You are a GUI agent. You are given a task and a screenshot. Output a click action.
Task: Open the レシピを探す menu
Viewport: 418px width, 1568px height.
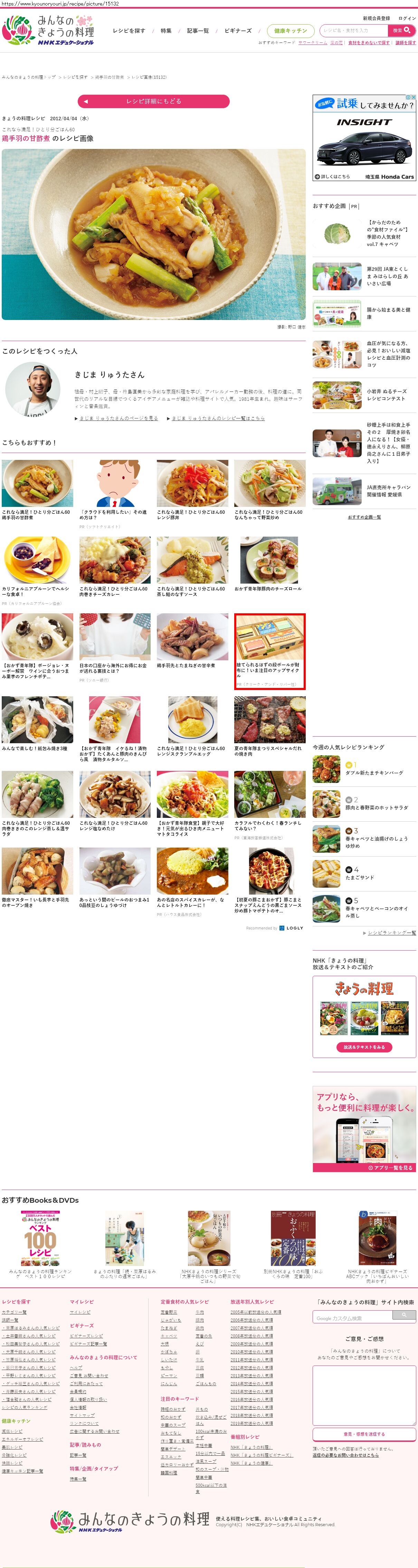pyautogui.click(x=129, y=31)
